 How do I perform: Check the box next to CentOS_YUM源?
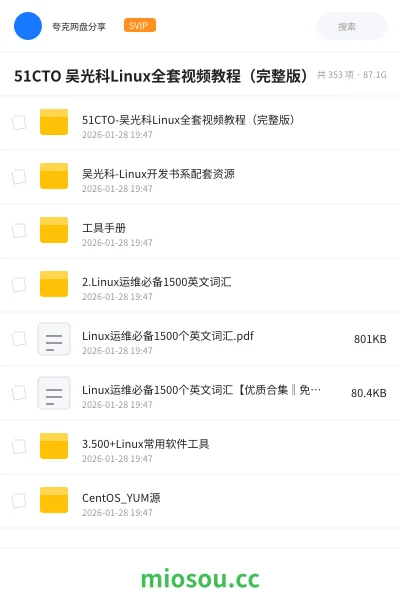[x=19, y=501]
